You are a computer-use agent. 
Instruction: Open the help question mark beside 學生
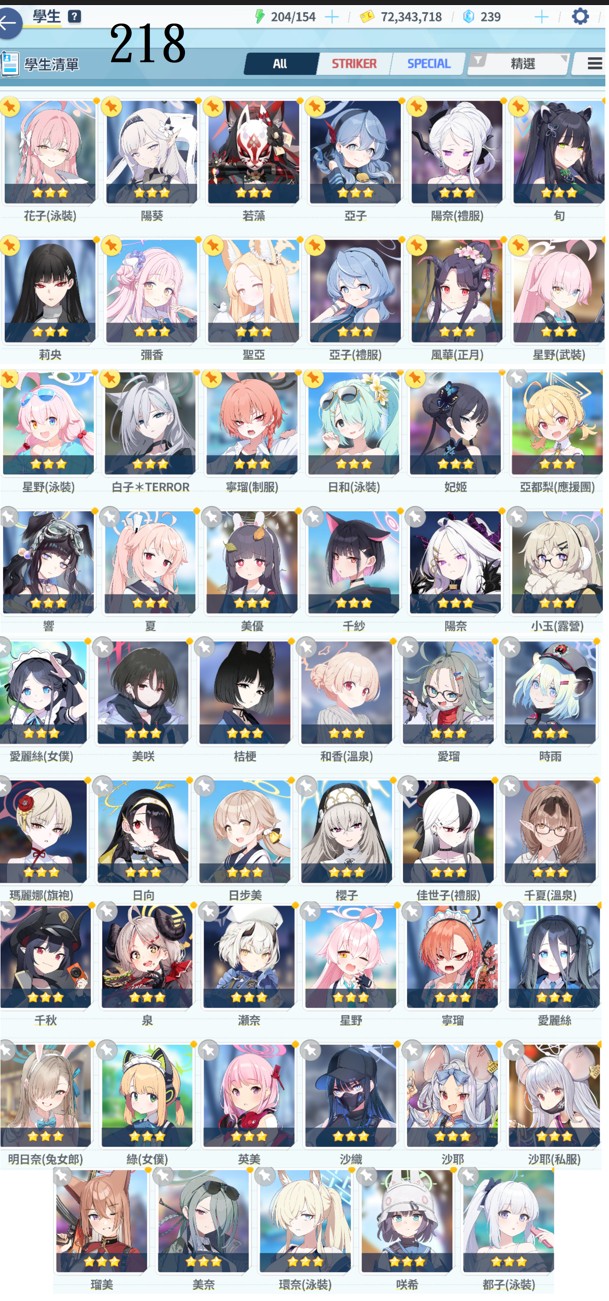click(74, 16)
